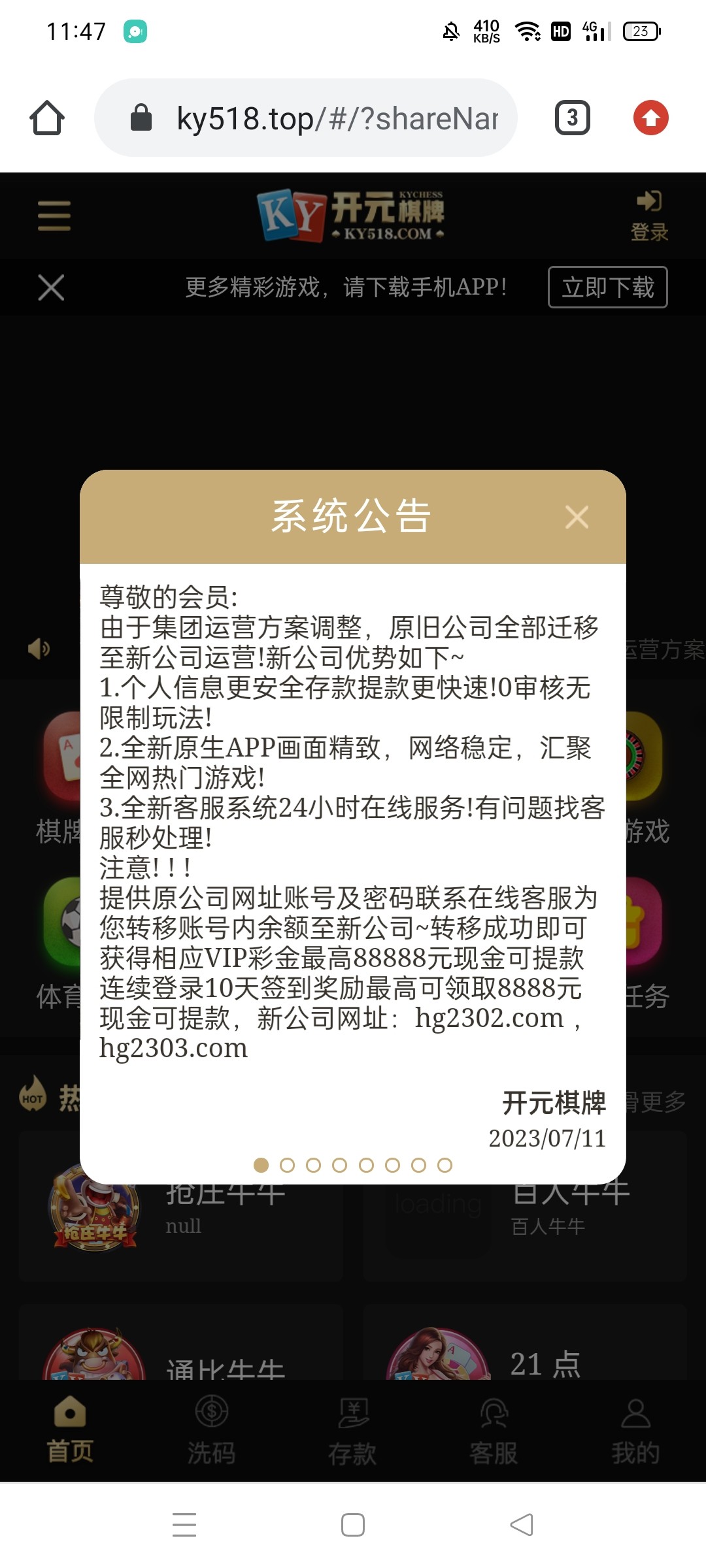Image resolution: width=706 pixels, height=1568 pixels.
Task: Go to the browser home page
Action: click(47, 118)
